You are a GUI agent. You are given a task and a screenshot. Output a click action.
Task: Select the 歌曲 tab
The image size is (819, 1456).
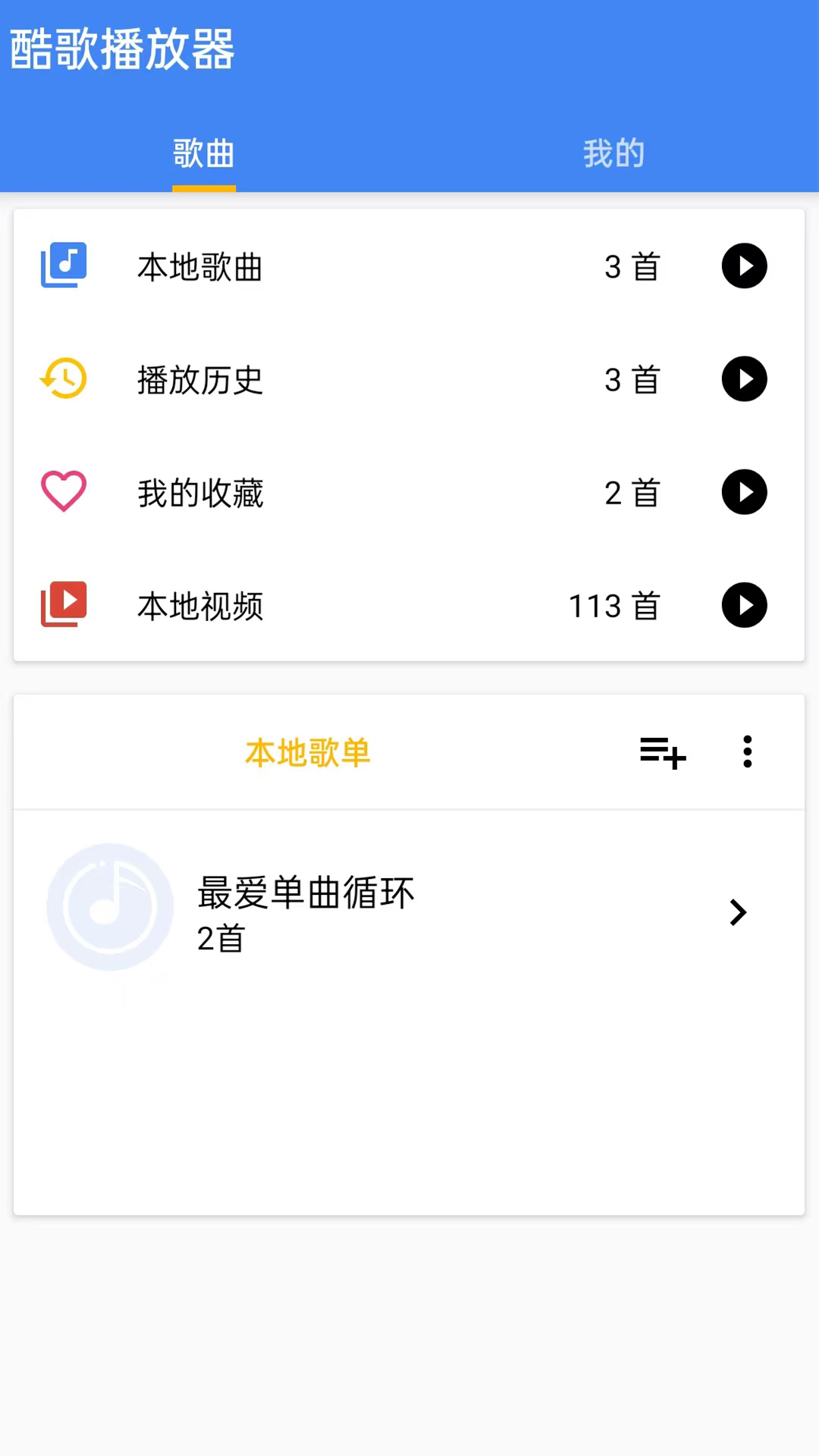[x=203, y=153]
